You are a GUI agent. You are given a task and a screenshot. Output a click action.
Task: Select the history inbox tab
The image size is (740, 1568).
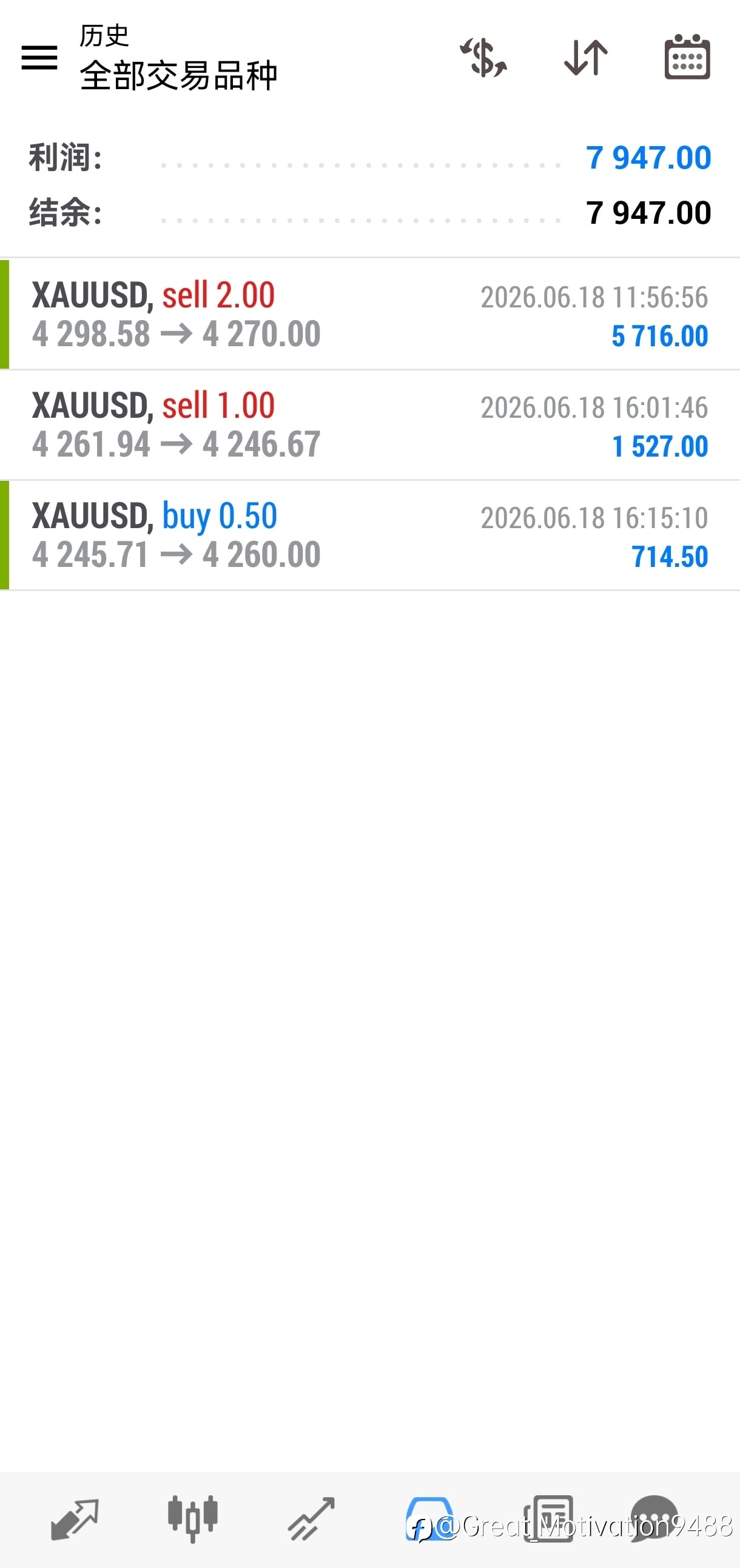[x=429, y=1519]
